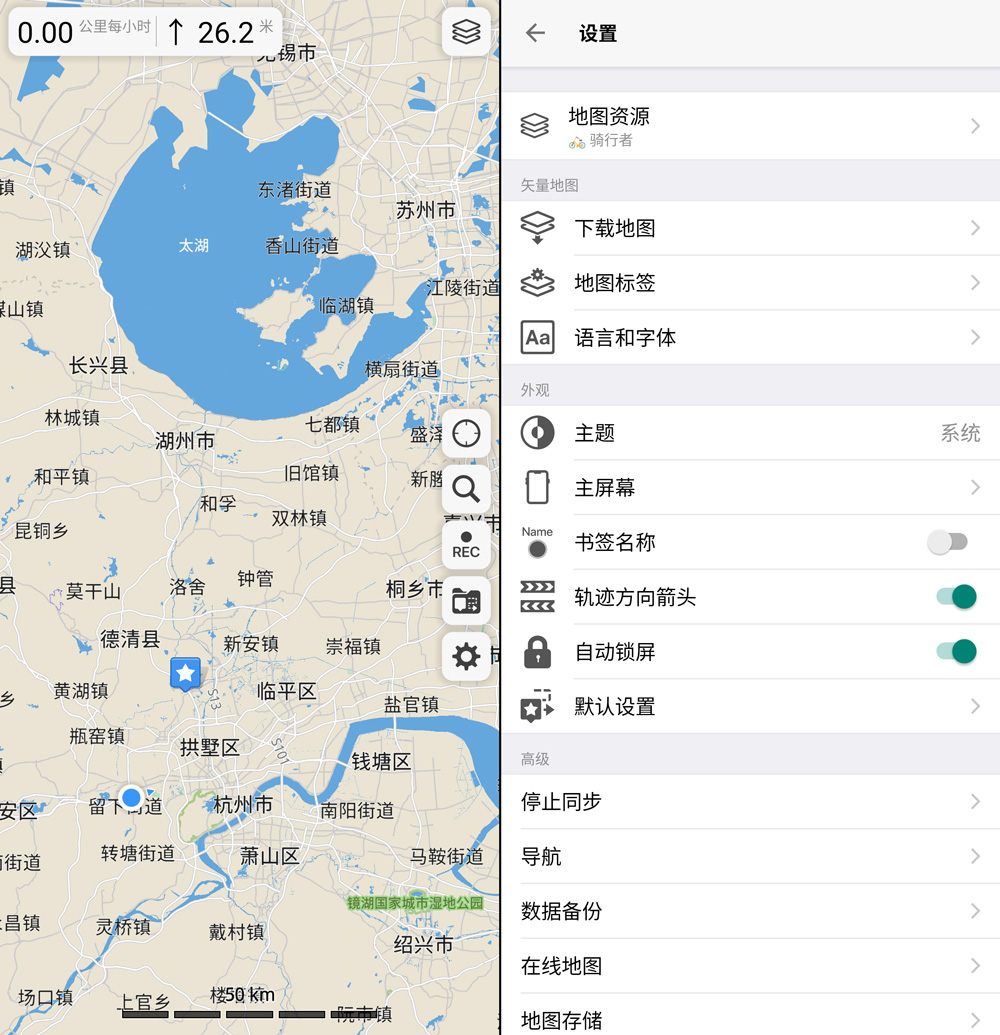
Task: Tap the gear settings button on map
Action: (466, 657)
